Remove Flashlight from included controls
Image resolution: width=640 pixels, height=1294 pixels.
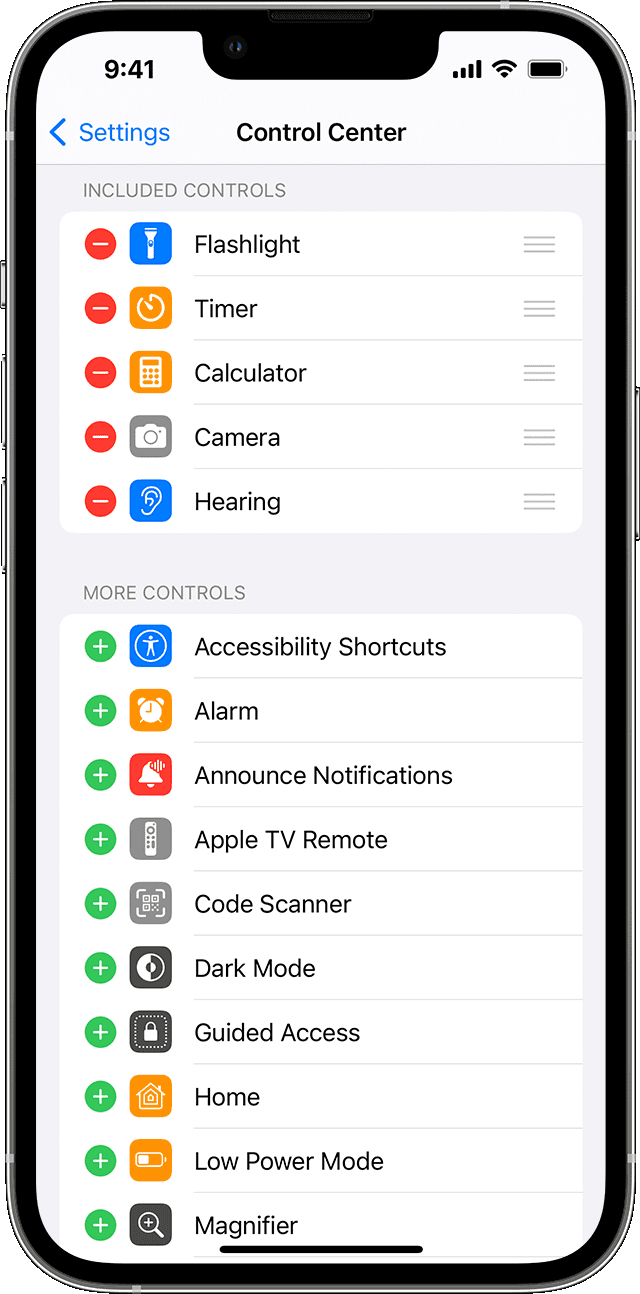[100, 245]
